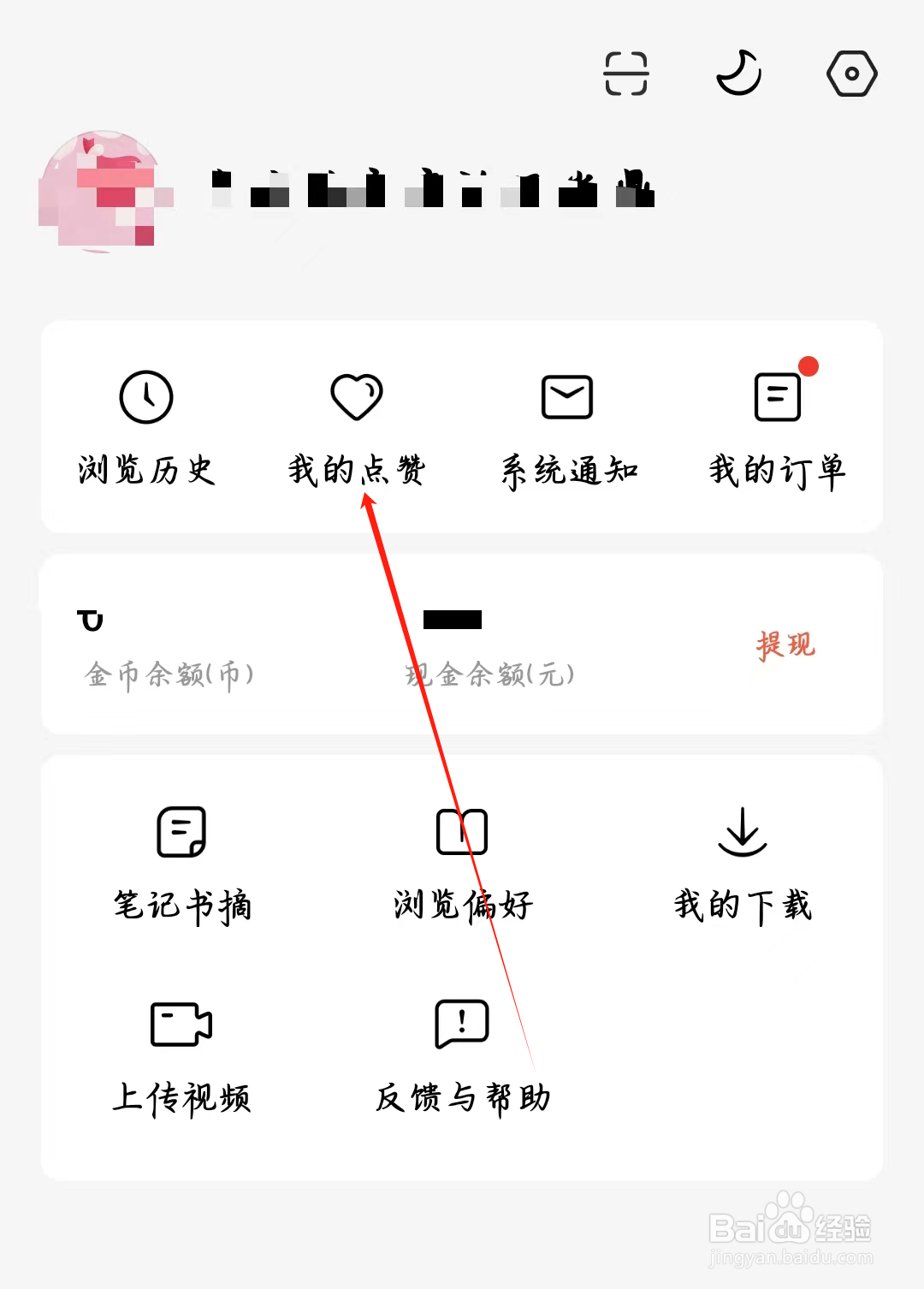Open settings via the gear icon
Viewport: 924px width, 1289px height.
[x=851, y=74]
